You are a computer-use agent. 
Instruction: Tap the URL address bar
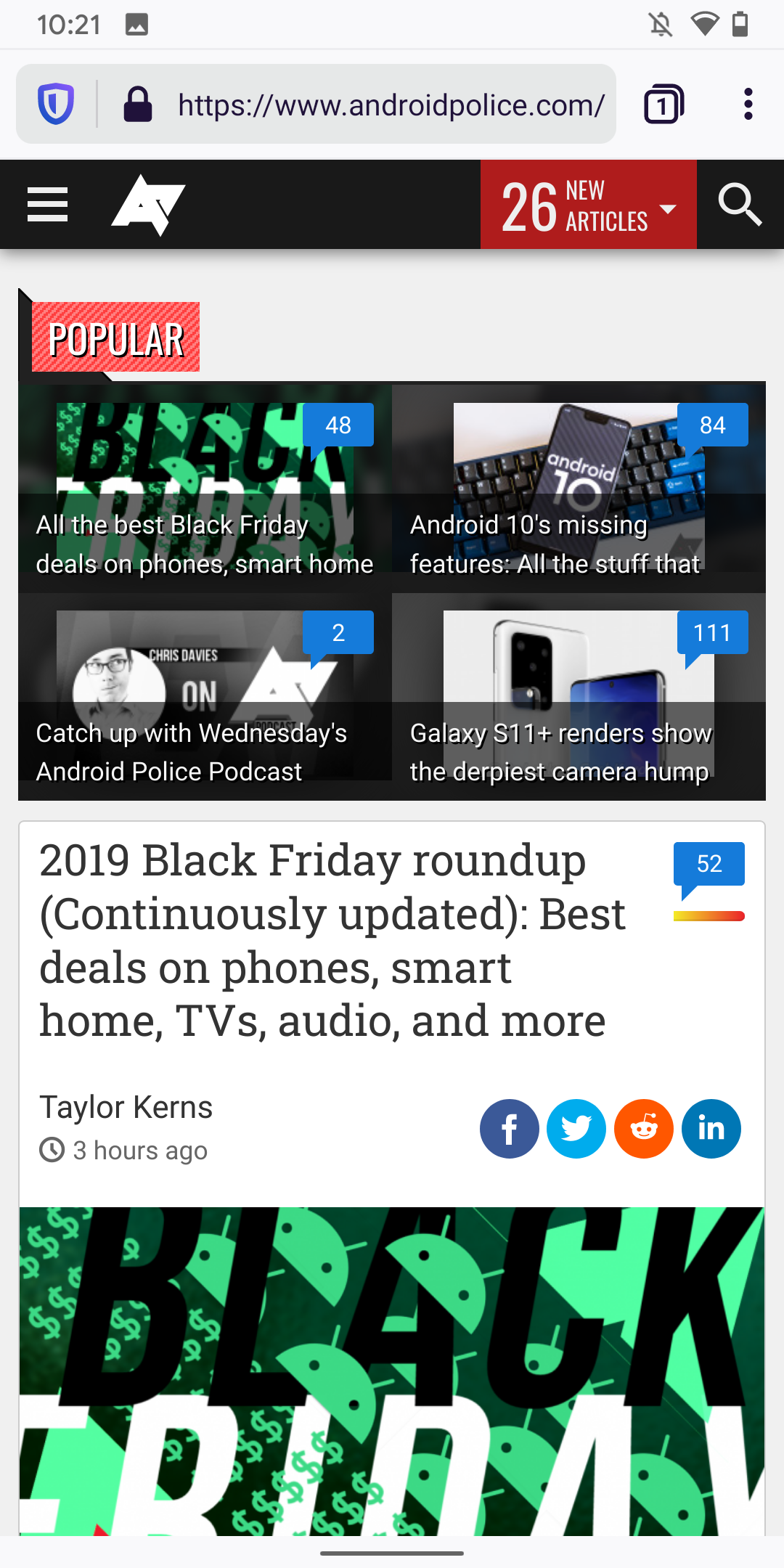click(391, 105)
